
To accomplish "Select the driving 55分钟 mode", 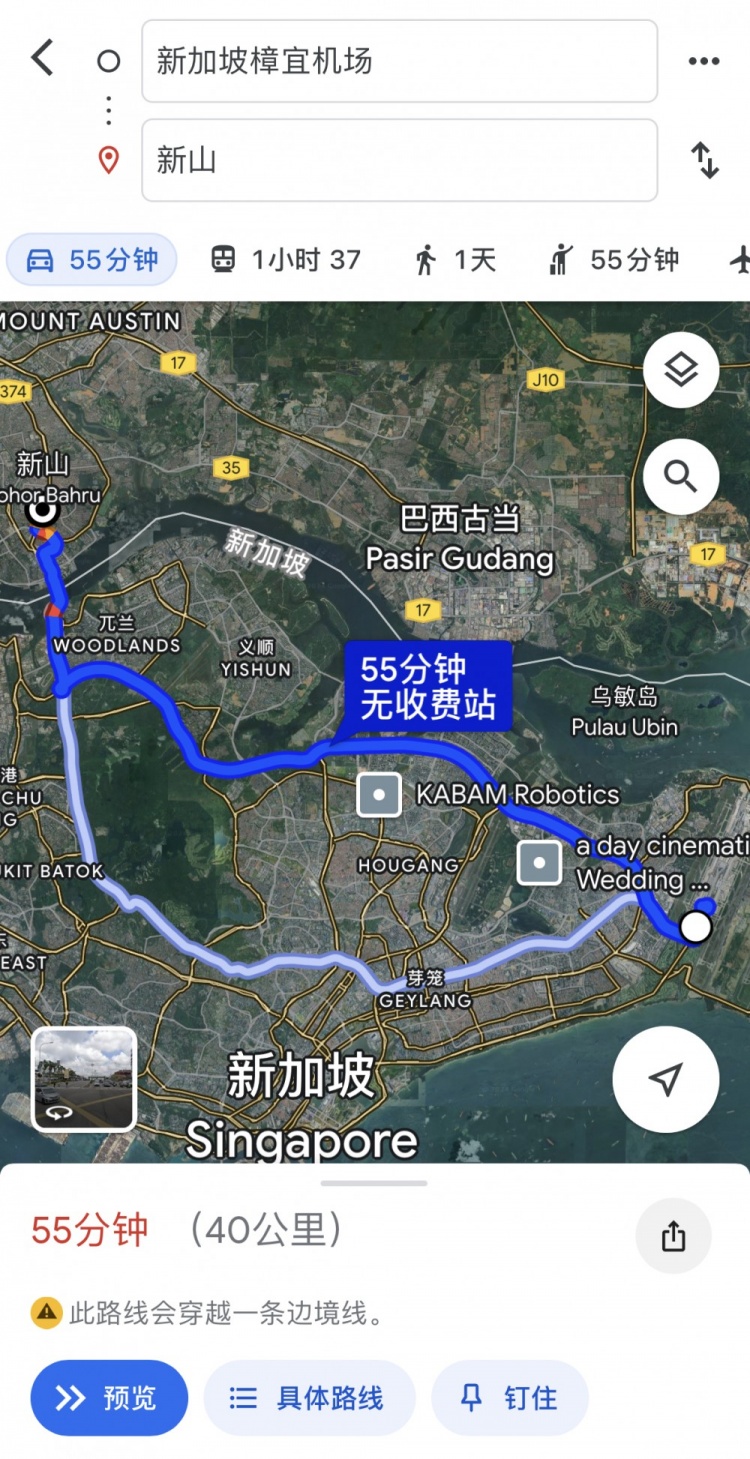I will click(92, 260).
